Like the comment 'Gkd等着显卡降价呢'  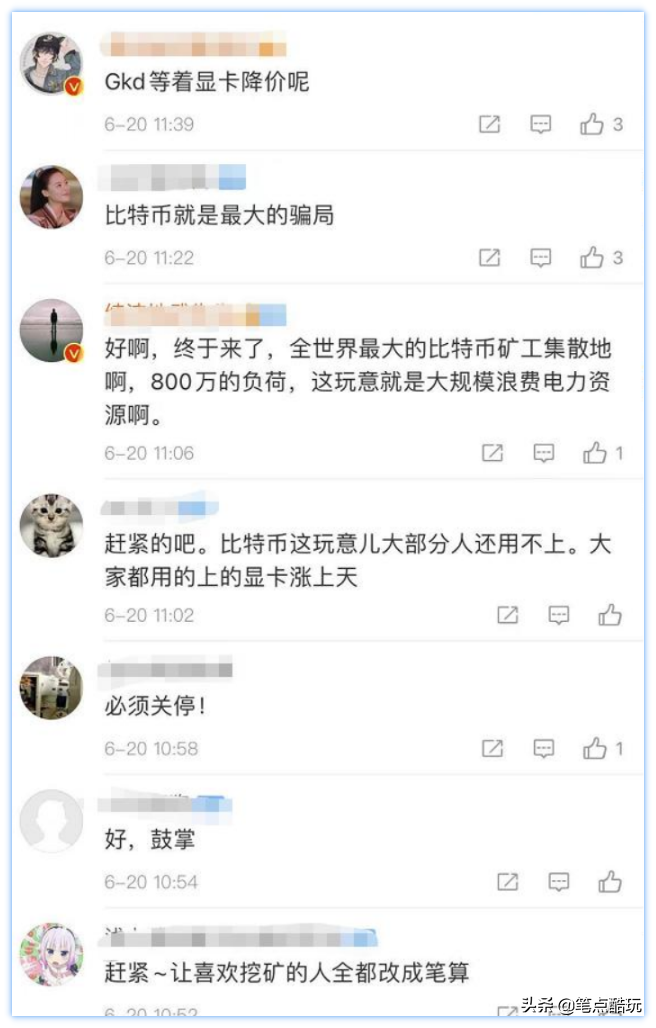592,124
